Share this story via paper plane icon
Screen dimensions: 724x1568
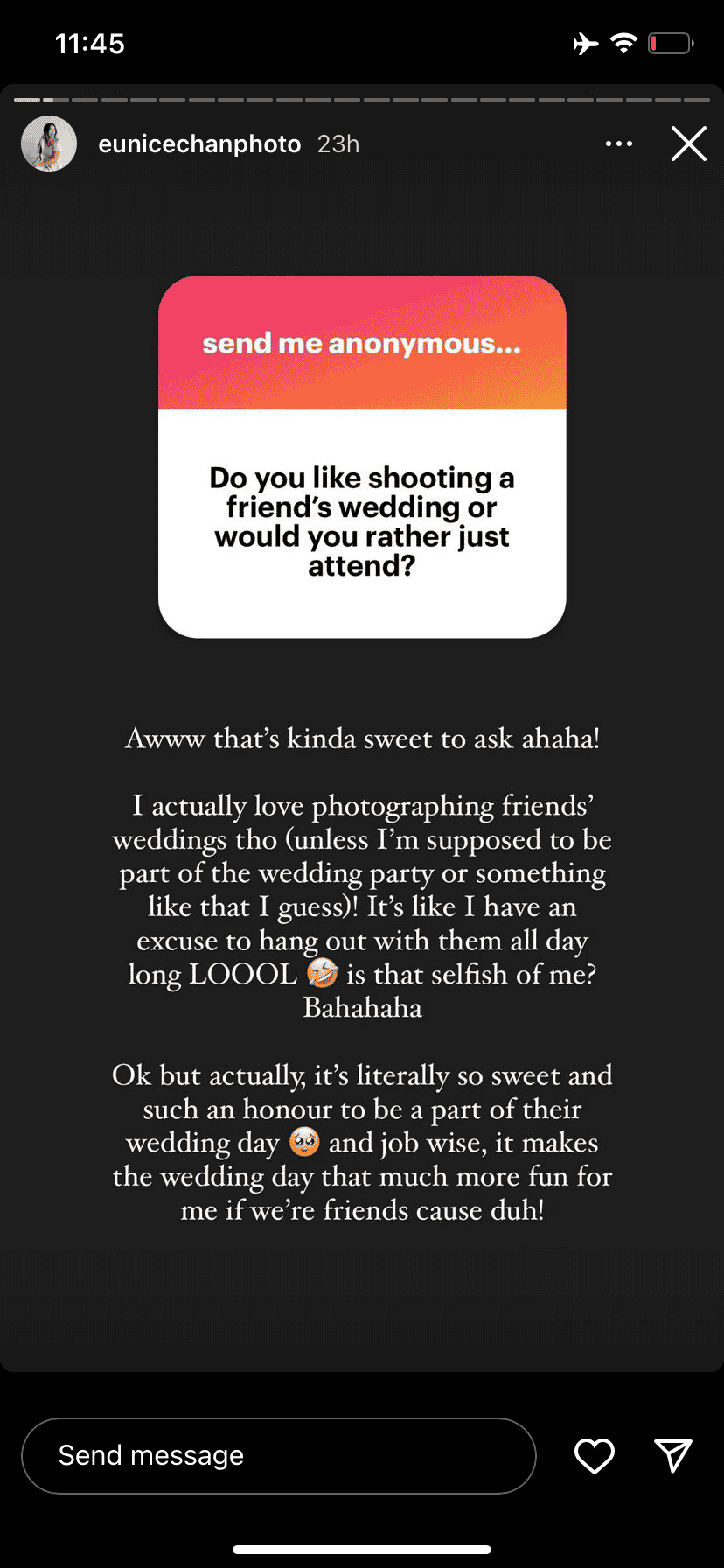pos(672,1455)
